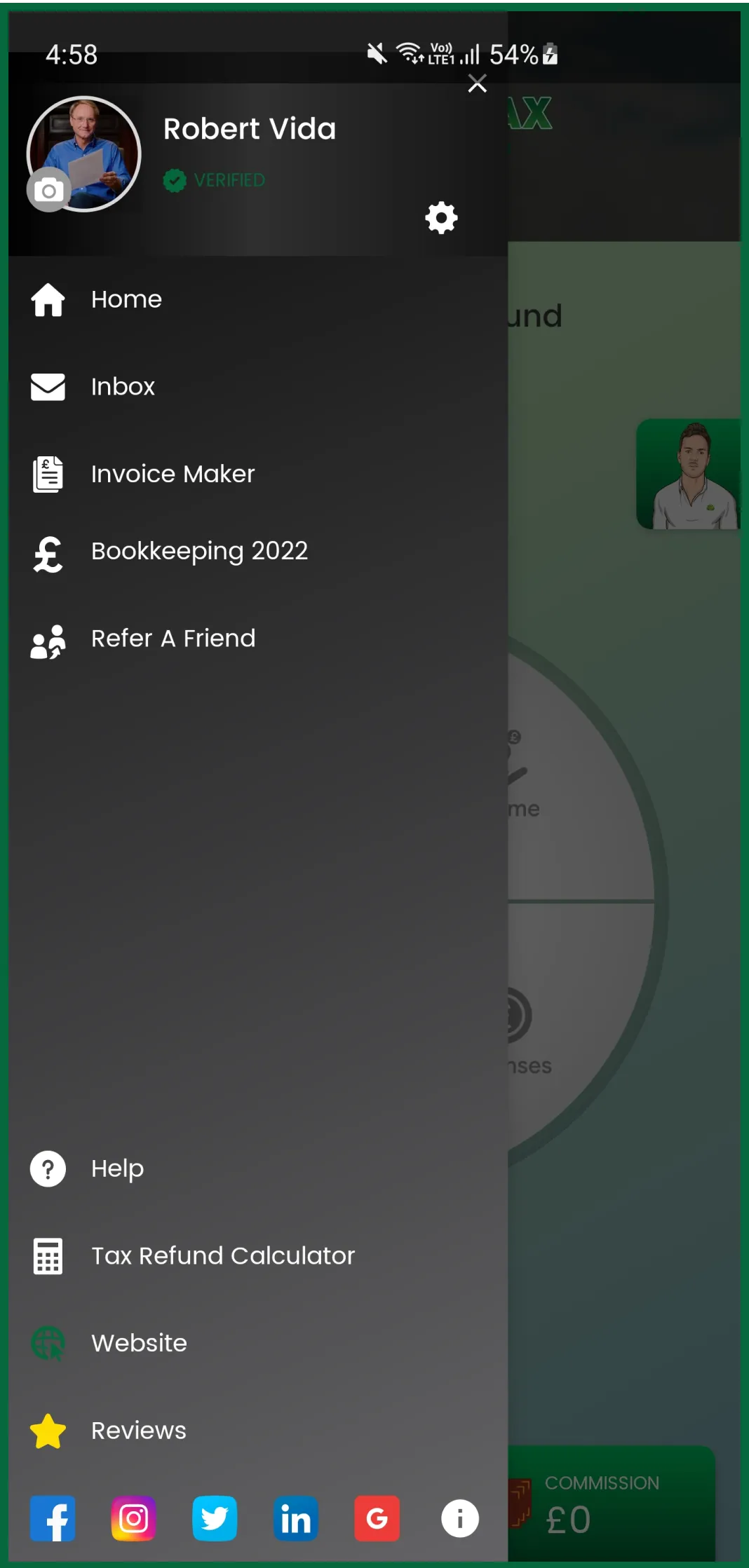Go to Home

126,299
